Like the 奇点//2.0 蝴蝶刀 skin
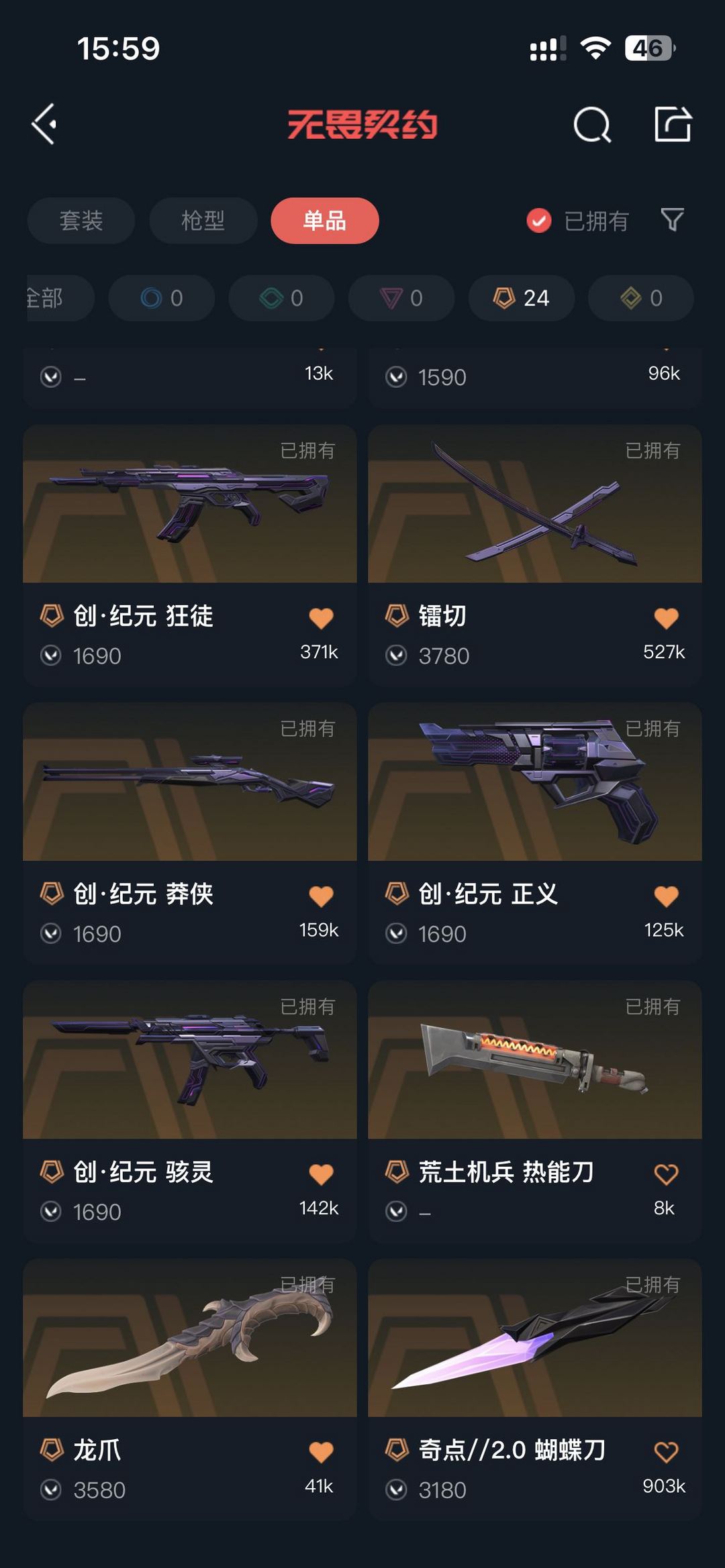This screenshot has height=1568, width=725. (666, 1453)
